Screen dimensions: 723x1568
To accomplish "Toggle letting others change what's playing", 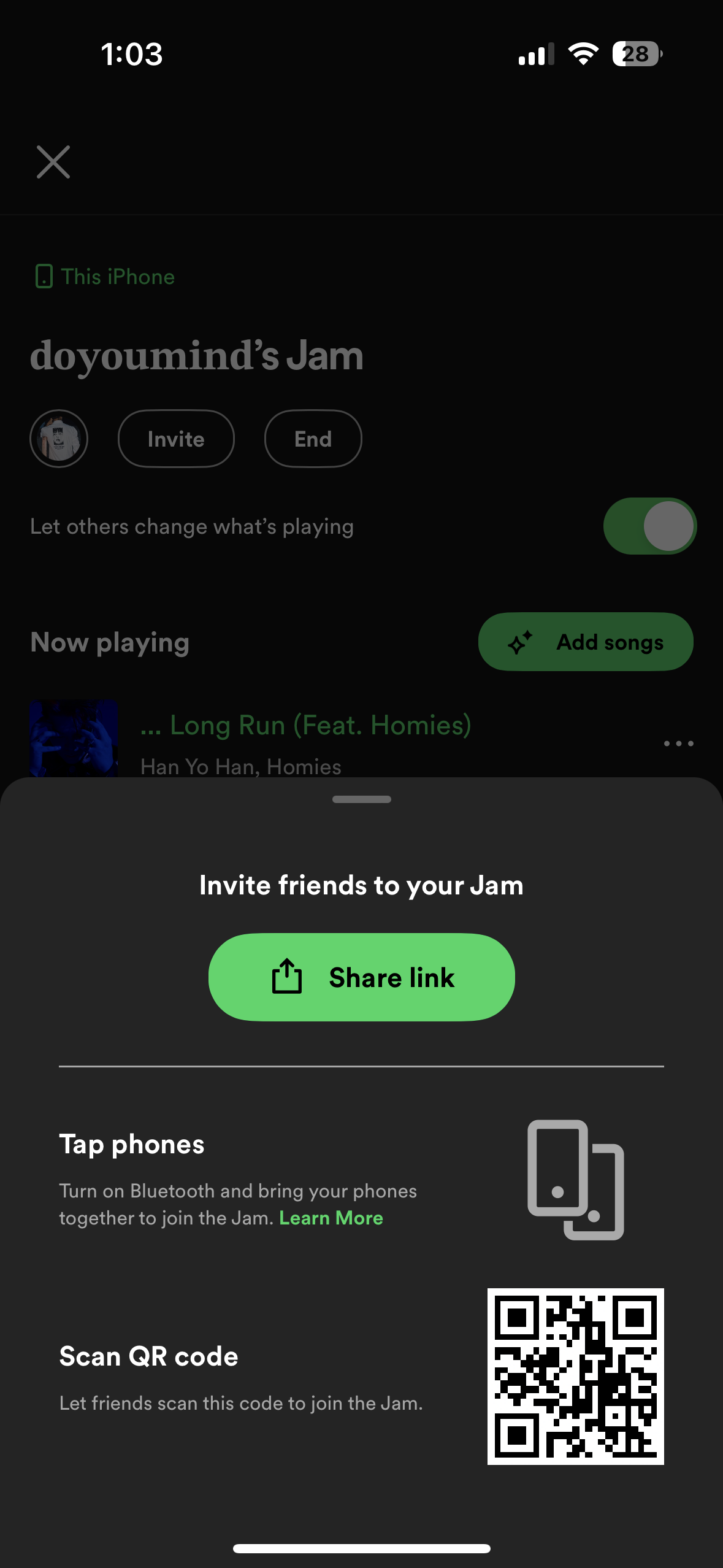I will 649,526.
